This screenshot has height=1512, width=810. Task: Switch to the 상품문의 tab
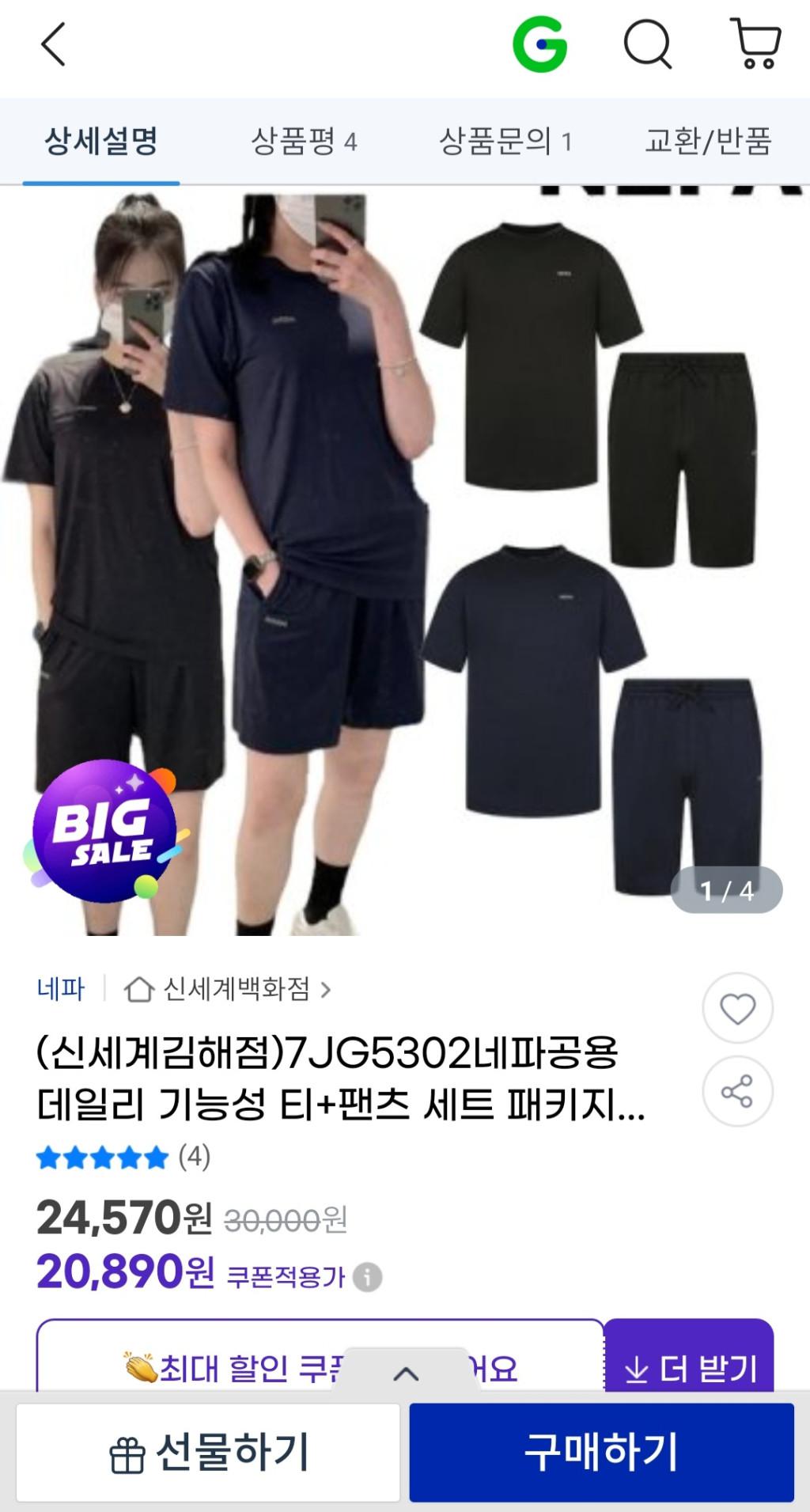(505, 142)
